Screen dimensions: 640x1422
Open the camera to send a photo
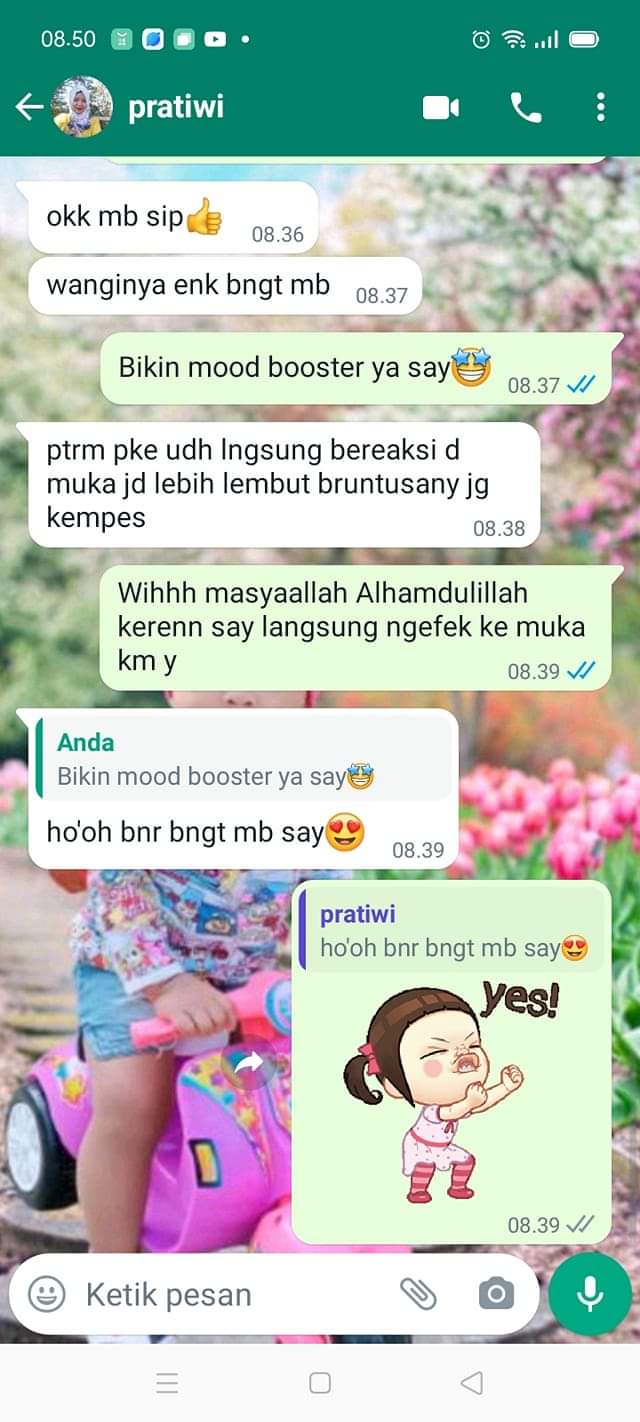(496, 1295)
